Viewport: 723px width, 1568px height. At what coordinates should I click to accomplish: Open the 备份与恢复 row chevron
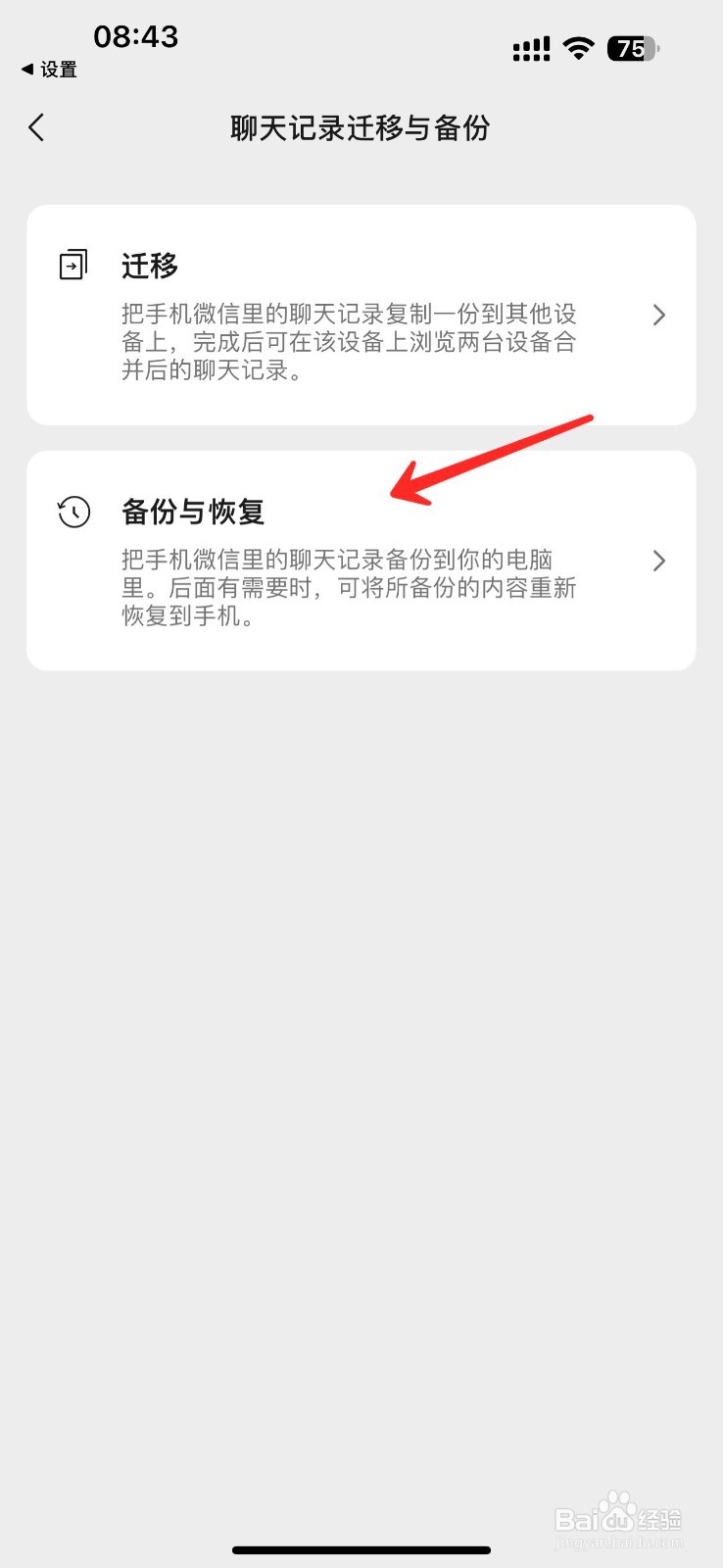pos(658,560)
